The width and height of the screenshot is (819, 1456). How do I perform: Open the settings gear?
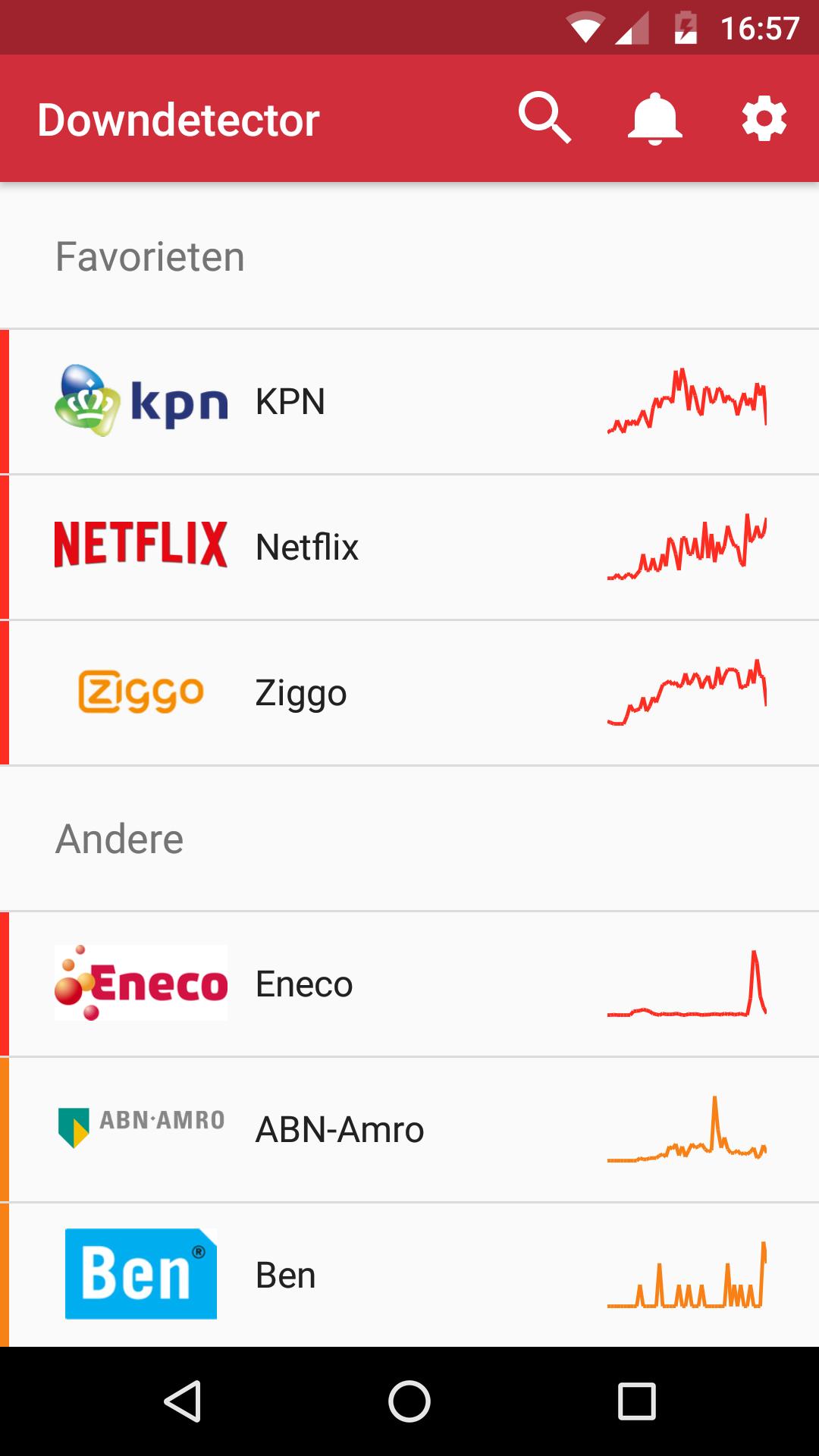764,118
